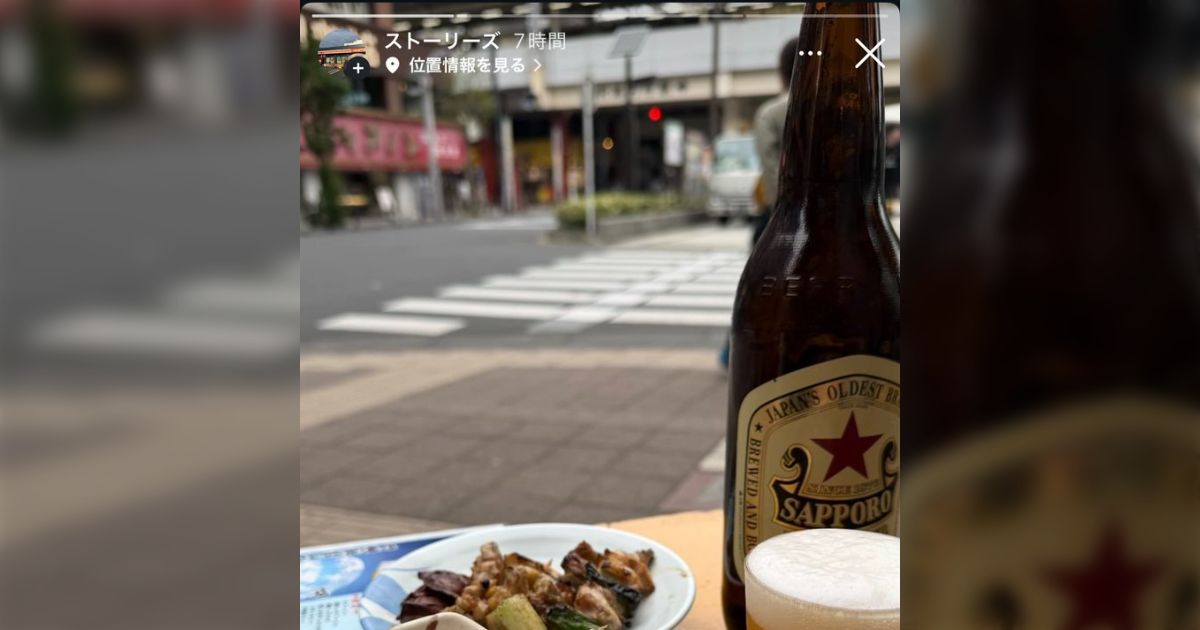The height and width of the screenshot is (630, 1200).
Task: Open the story poster's profile picture
Action: click(x=340, y=50)
